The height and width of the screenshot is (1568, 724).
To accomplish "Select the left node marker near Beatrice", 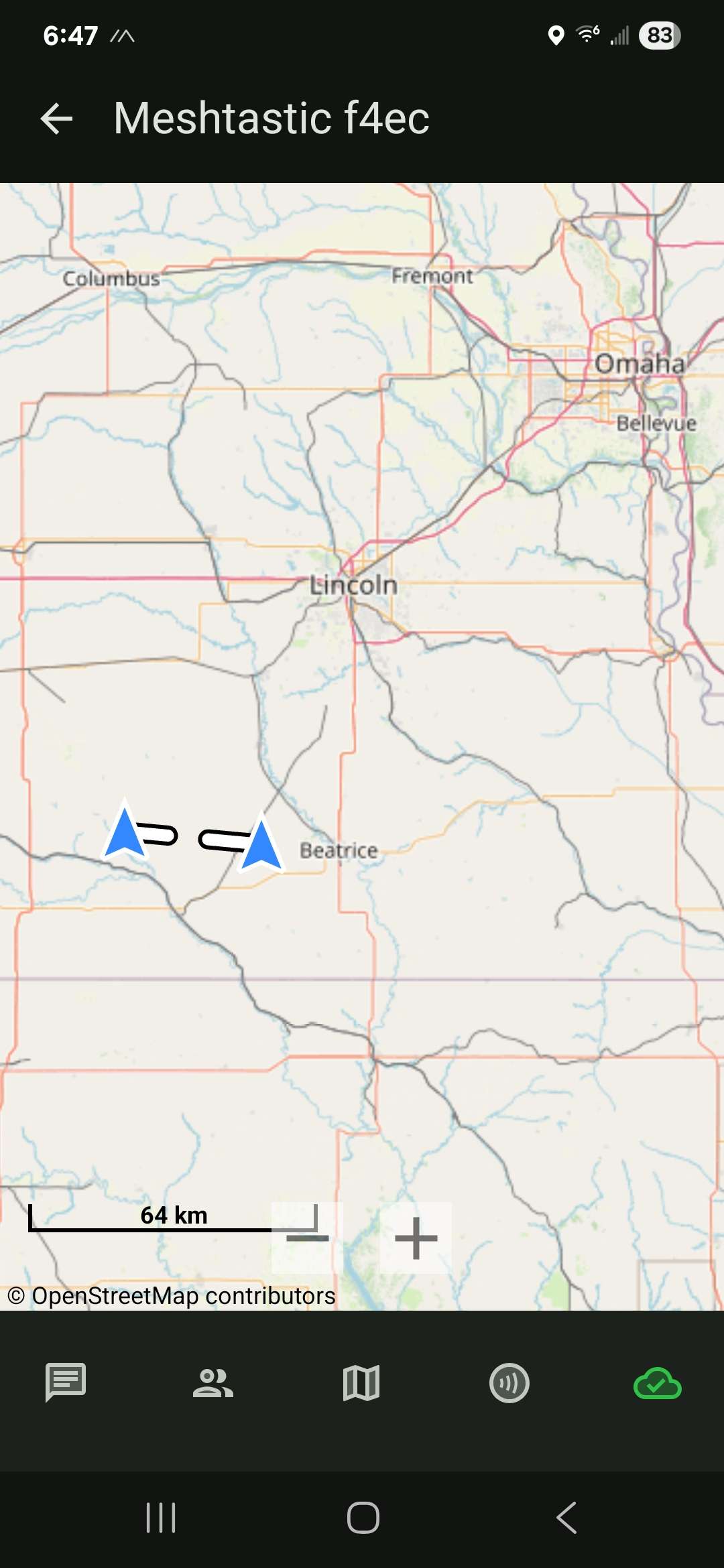I will click(x=125, y=834).
